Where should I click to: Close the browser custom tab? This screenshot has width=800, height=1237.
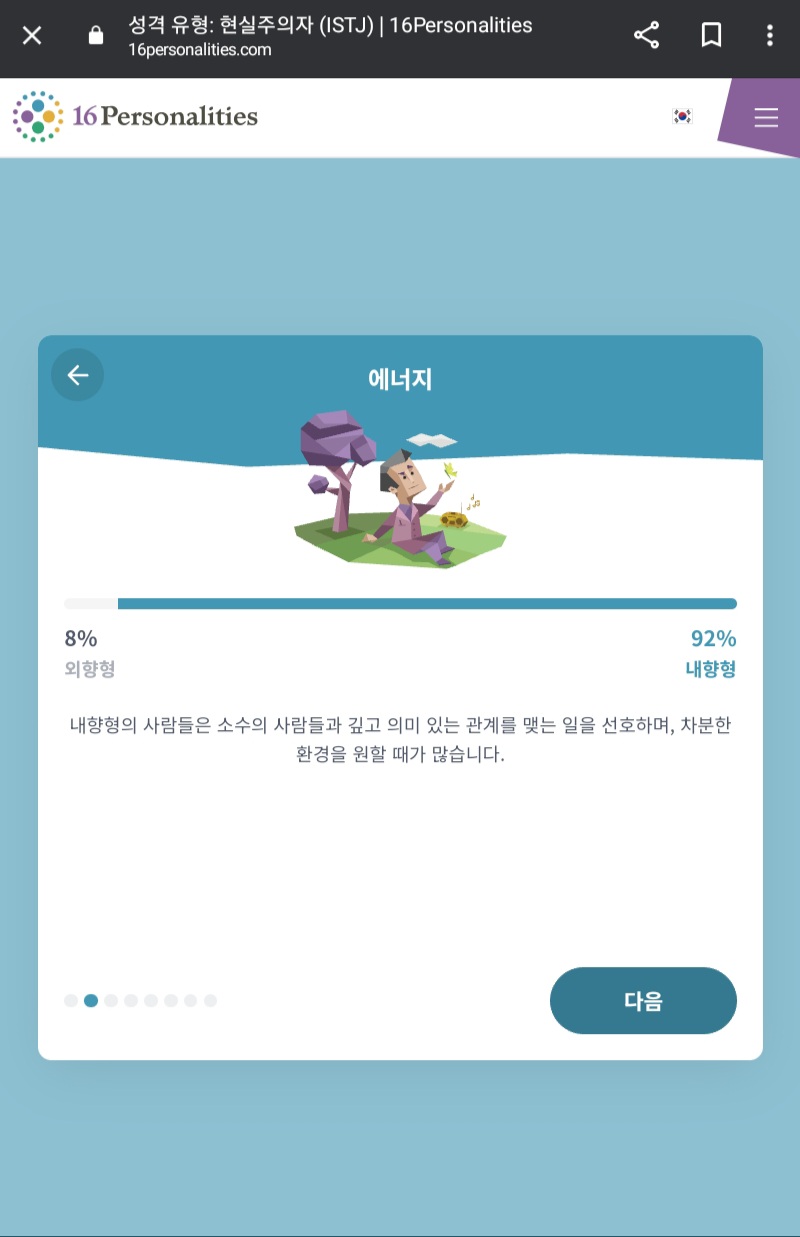[x=32, y=36]
